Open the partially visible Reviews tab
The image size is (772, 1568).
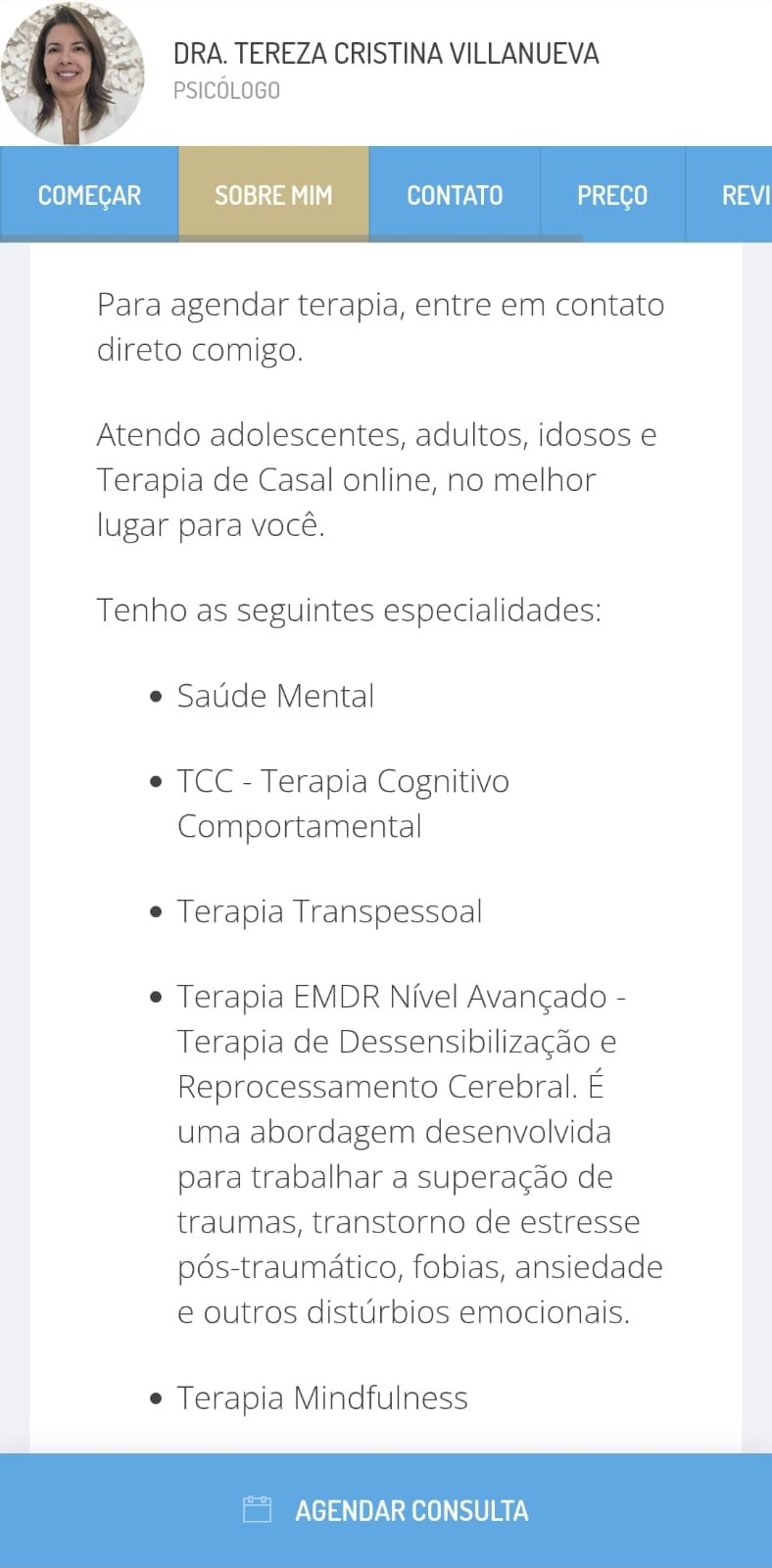tap(729, 194)
